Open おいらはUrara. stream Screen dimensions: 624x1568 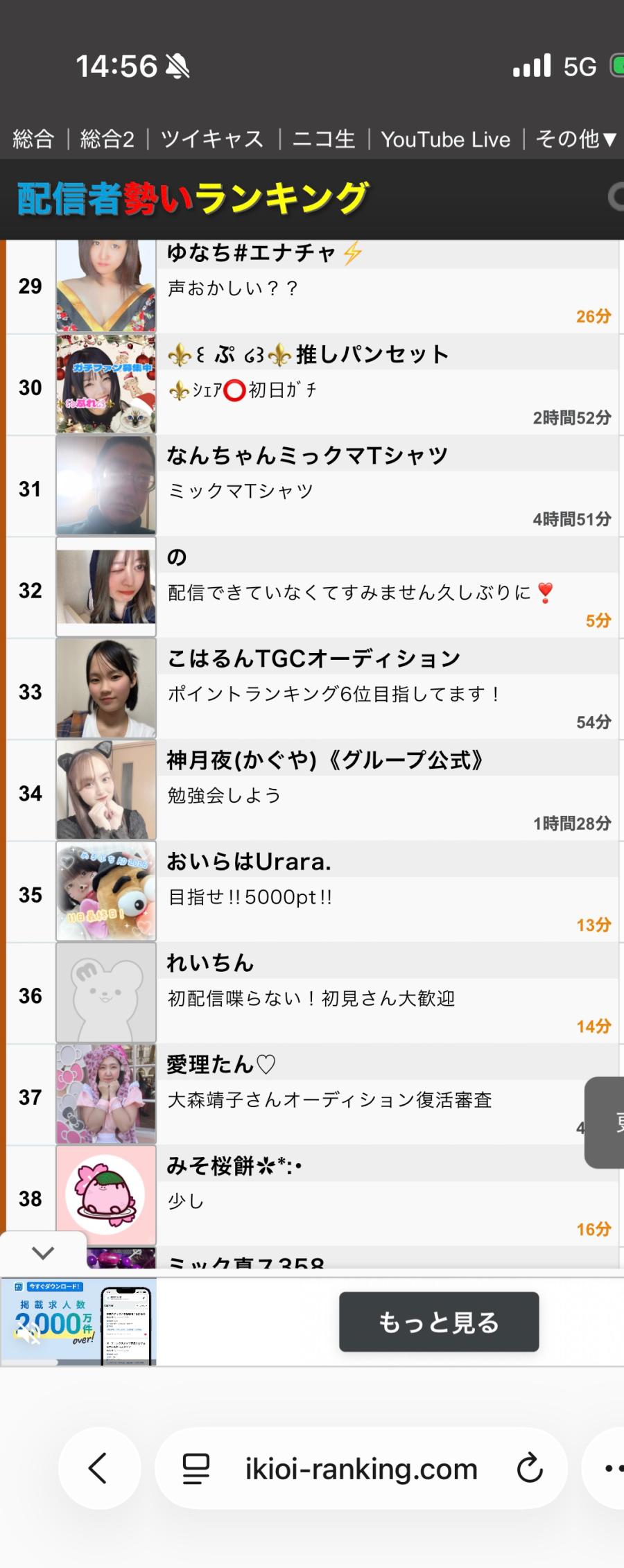pyautogui.click(x=249, y=862)
